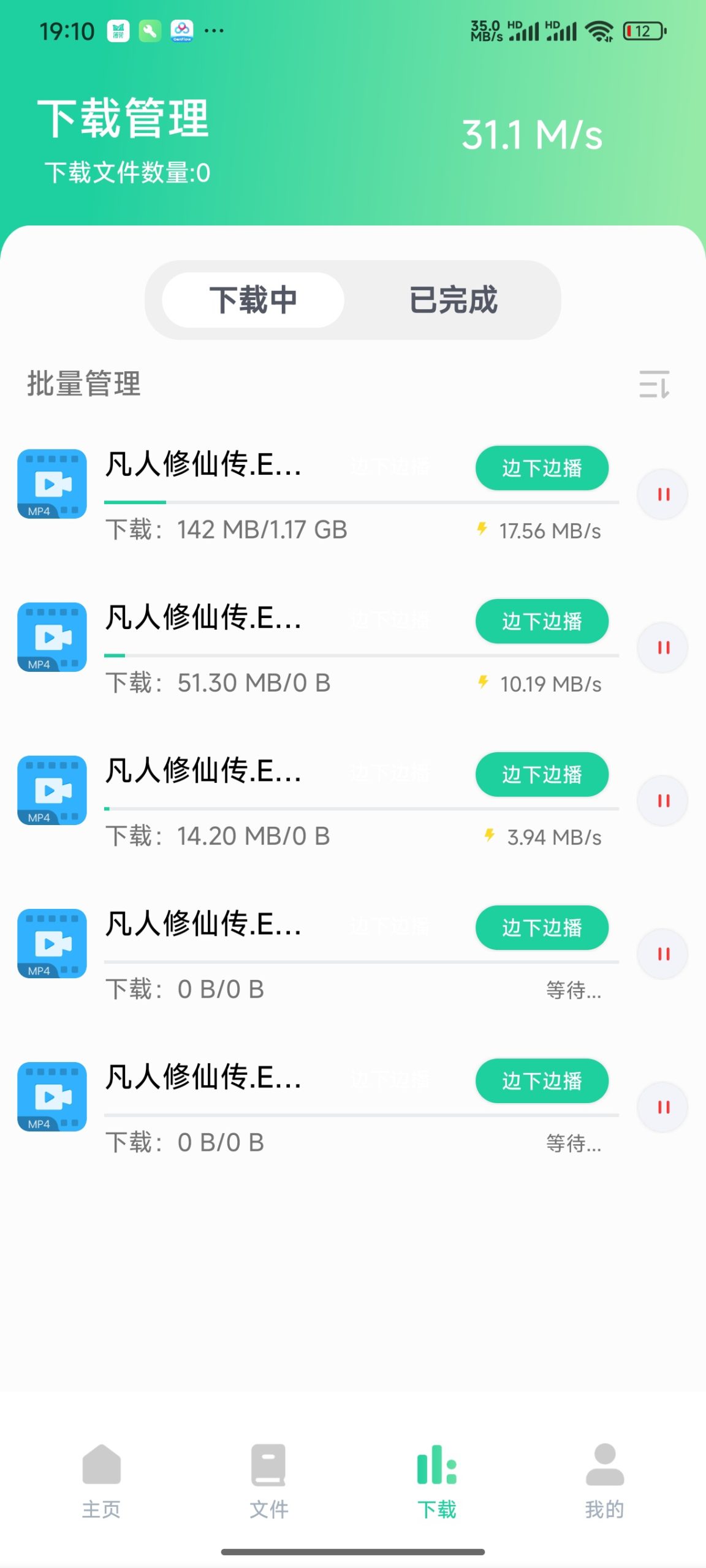
Task: Pause the first 凡人修仙传 download
Action: 661,494
